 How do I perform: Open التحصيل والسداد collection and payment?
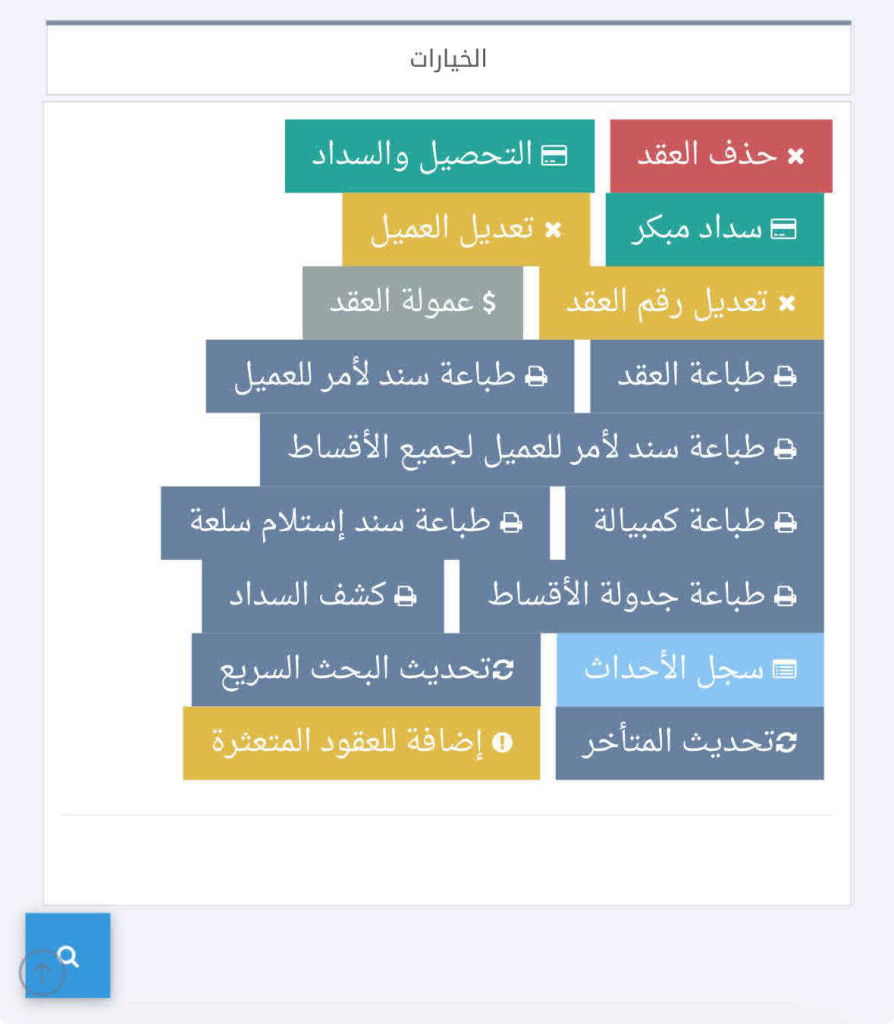tap(439, 156)
